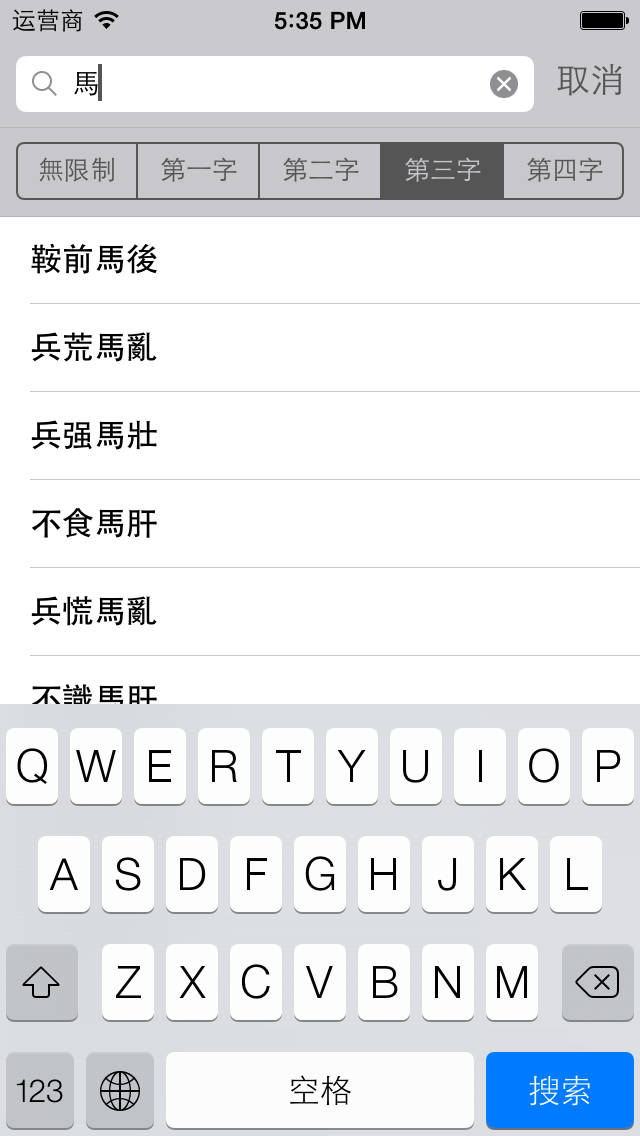Tap 取消 to cancel the search
640x1136 pixels.
pyautogui.click(x=590, y=82)
